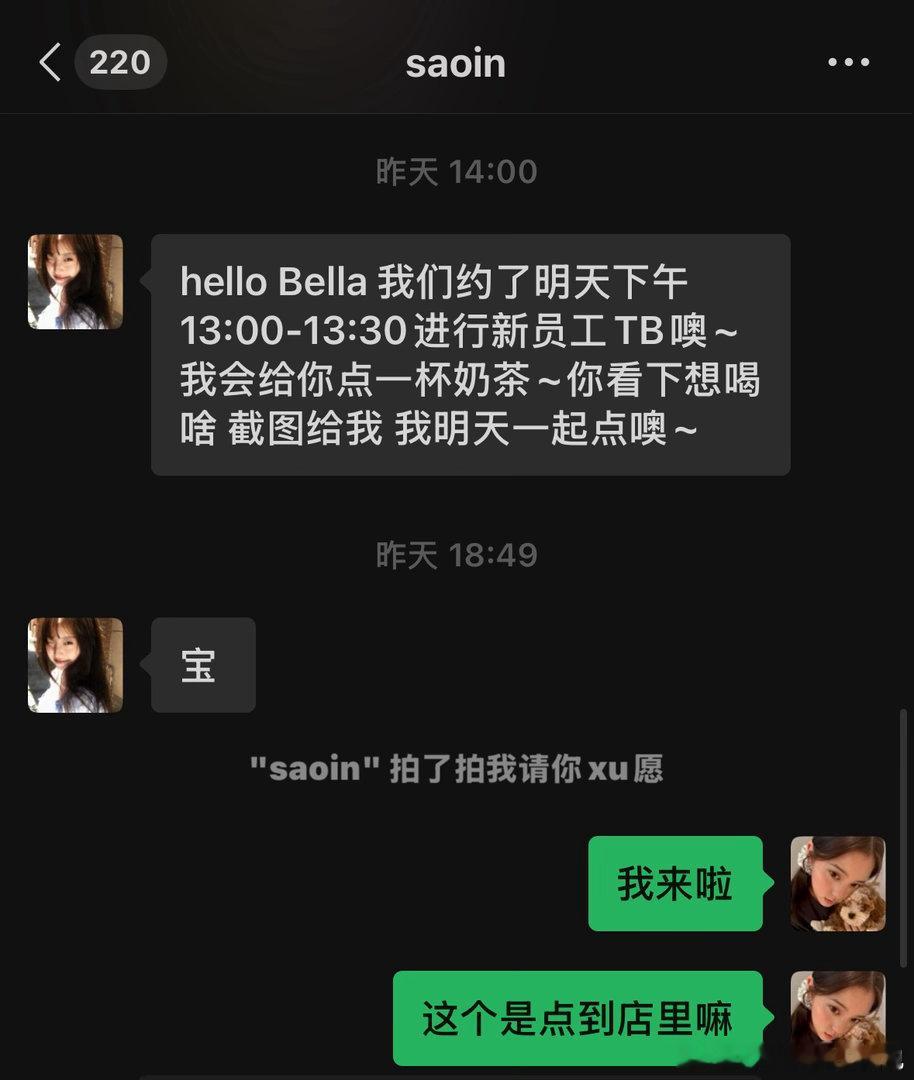Screen dimensions: 914x1080
Task: Click the 我来啦 green bubble
Action: pyautogui.click(x=675, y=884)
